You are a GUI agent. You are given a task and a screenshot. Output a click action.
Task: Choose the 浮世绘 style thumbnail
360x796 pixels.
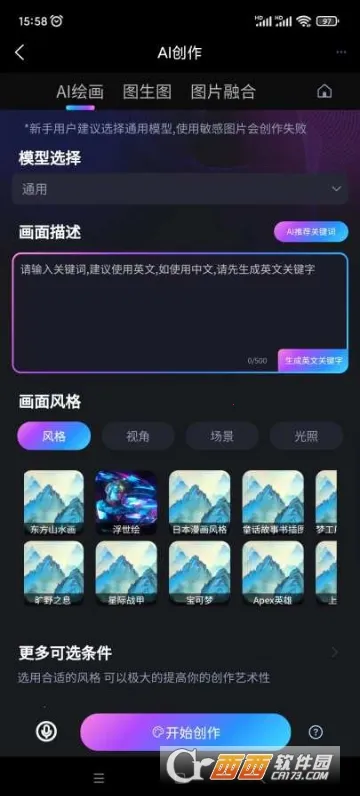(x=126, y=503)
